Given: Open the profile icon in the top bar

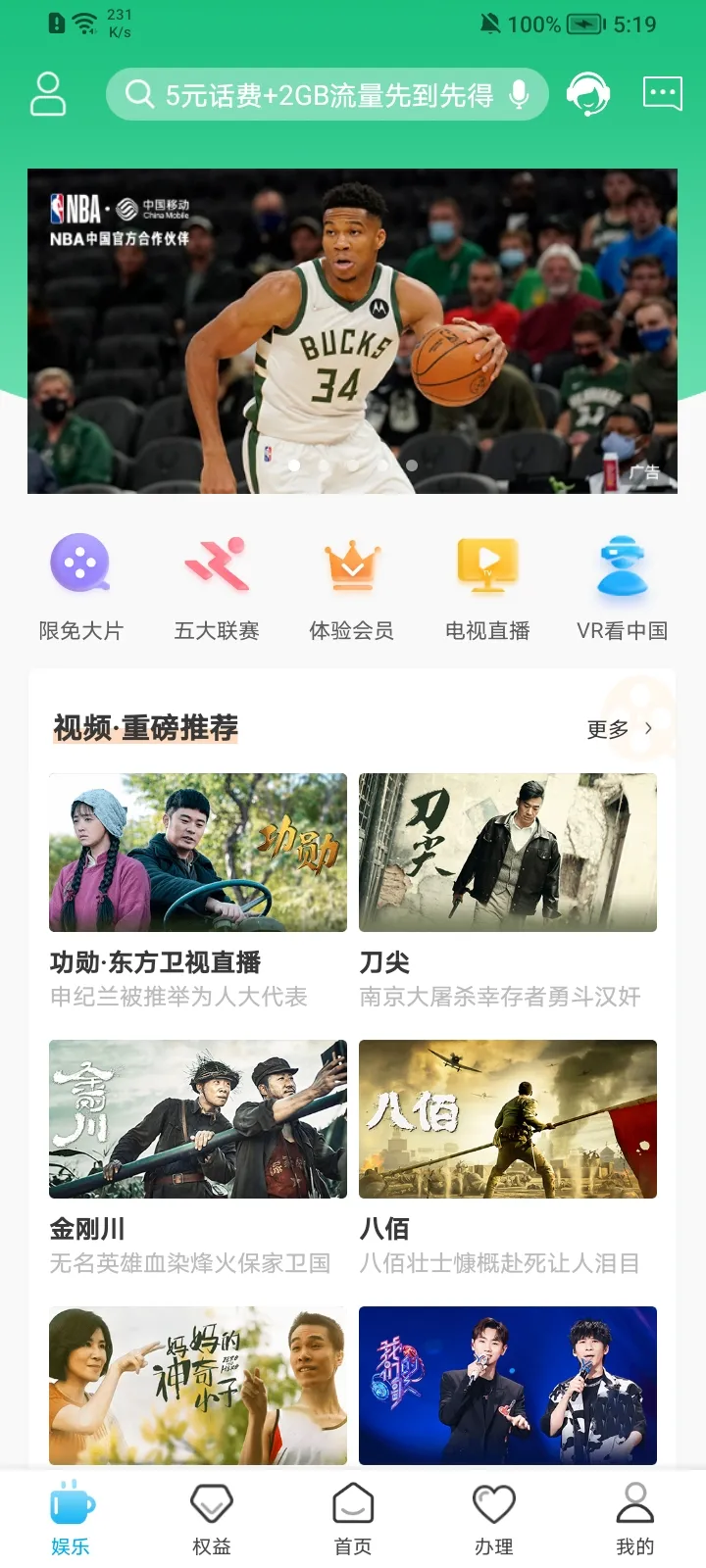Looking at the screenshot, I should [x=47, y=94].
